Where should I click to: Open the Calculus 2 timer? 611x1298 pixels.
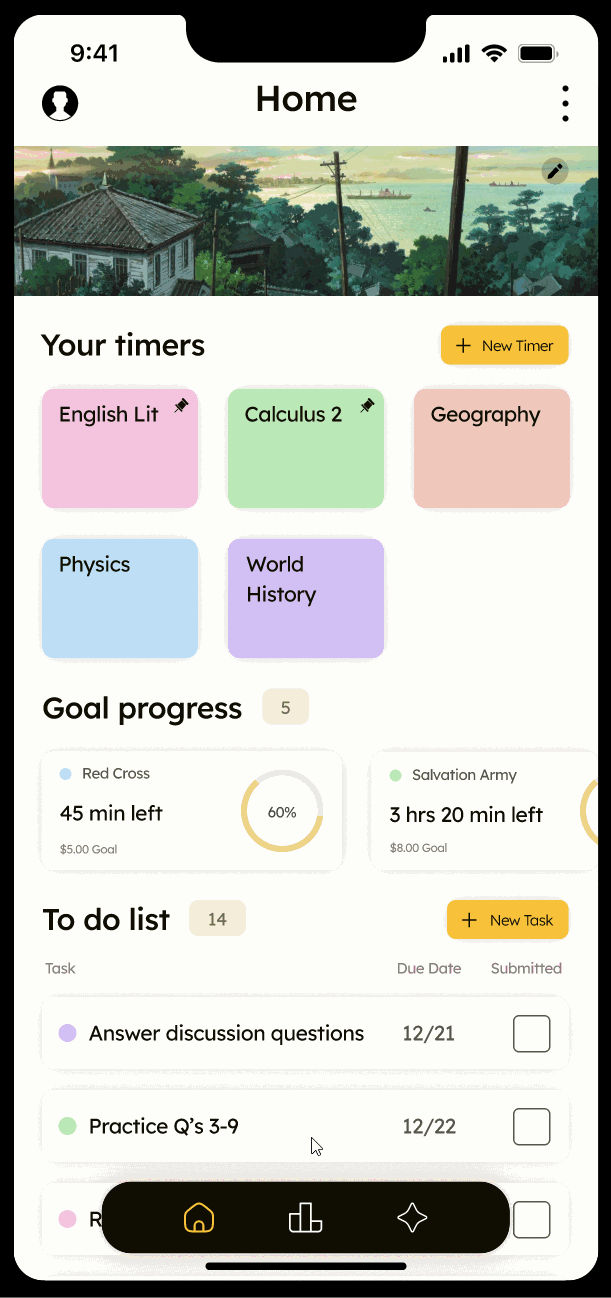tap(306, 448)
